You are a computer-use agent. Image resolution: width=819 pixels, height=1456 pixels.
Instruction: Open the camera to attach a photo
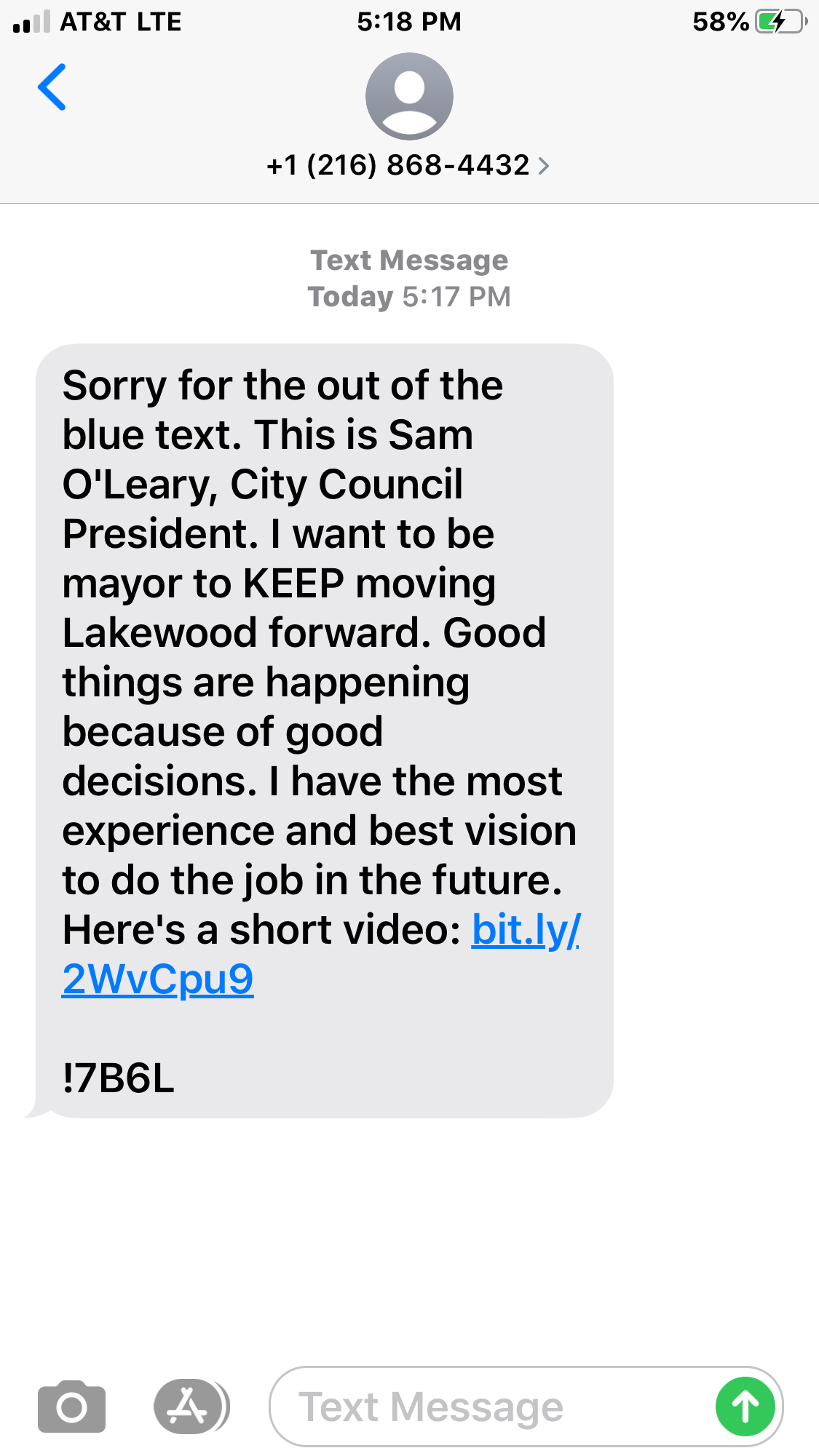(x=71, y=1407)
